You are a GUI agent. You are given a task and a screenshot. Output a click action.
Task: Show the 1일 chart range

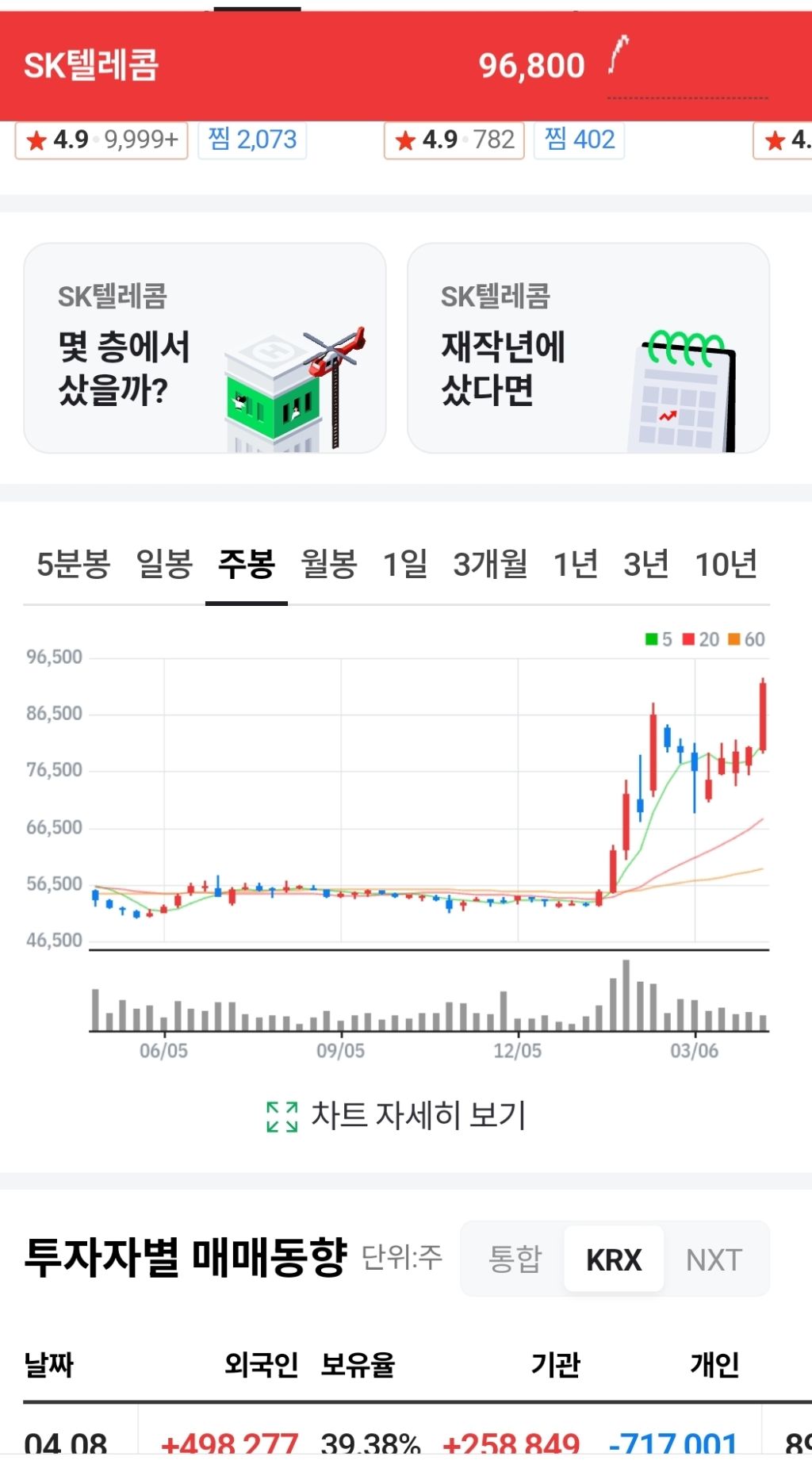tap(405, 565)
